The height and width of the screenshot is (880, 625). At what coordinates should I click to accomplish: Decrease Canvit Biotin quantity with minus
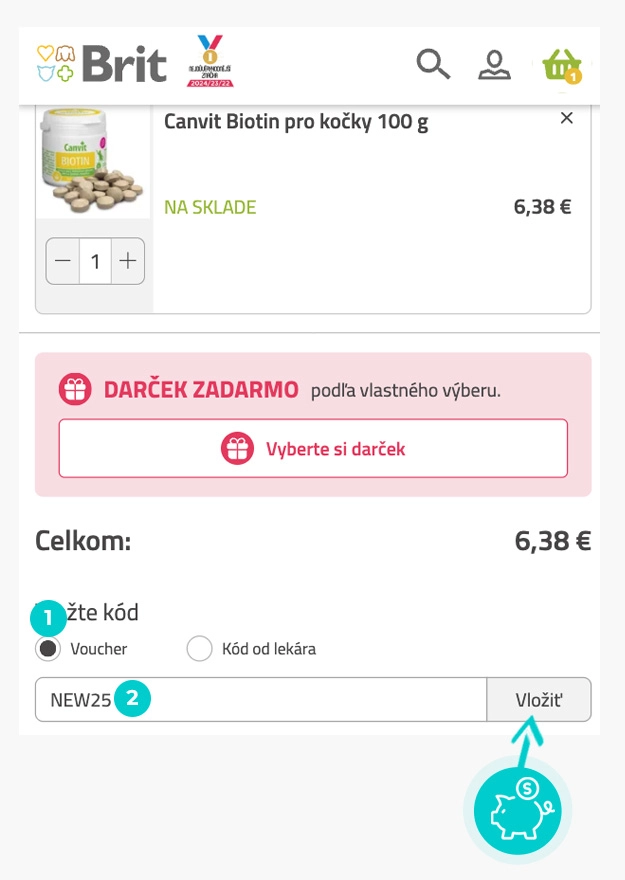click(63, 261)
